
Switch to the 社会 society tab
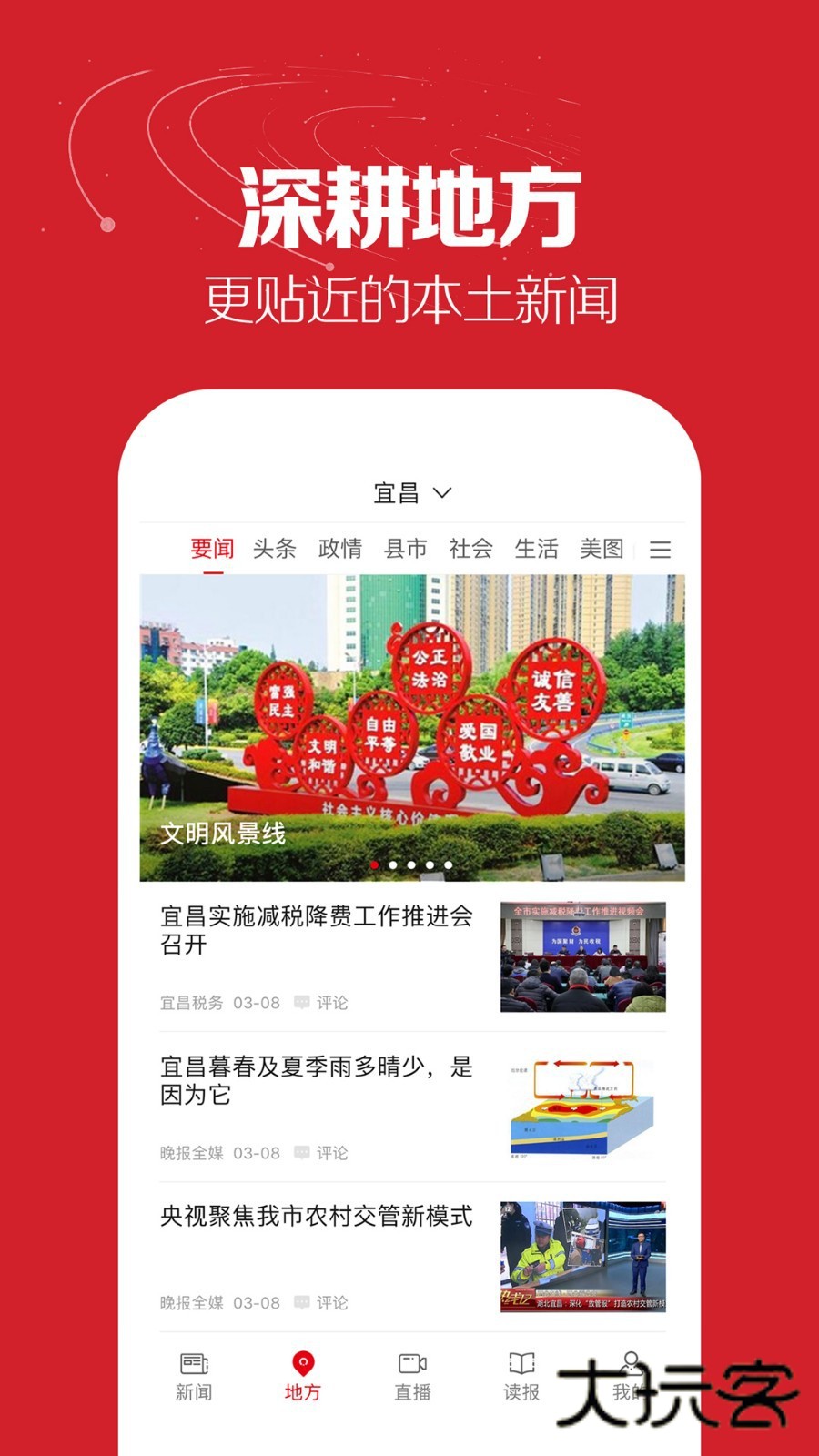[470, 550]
